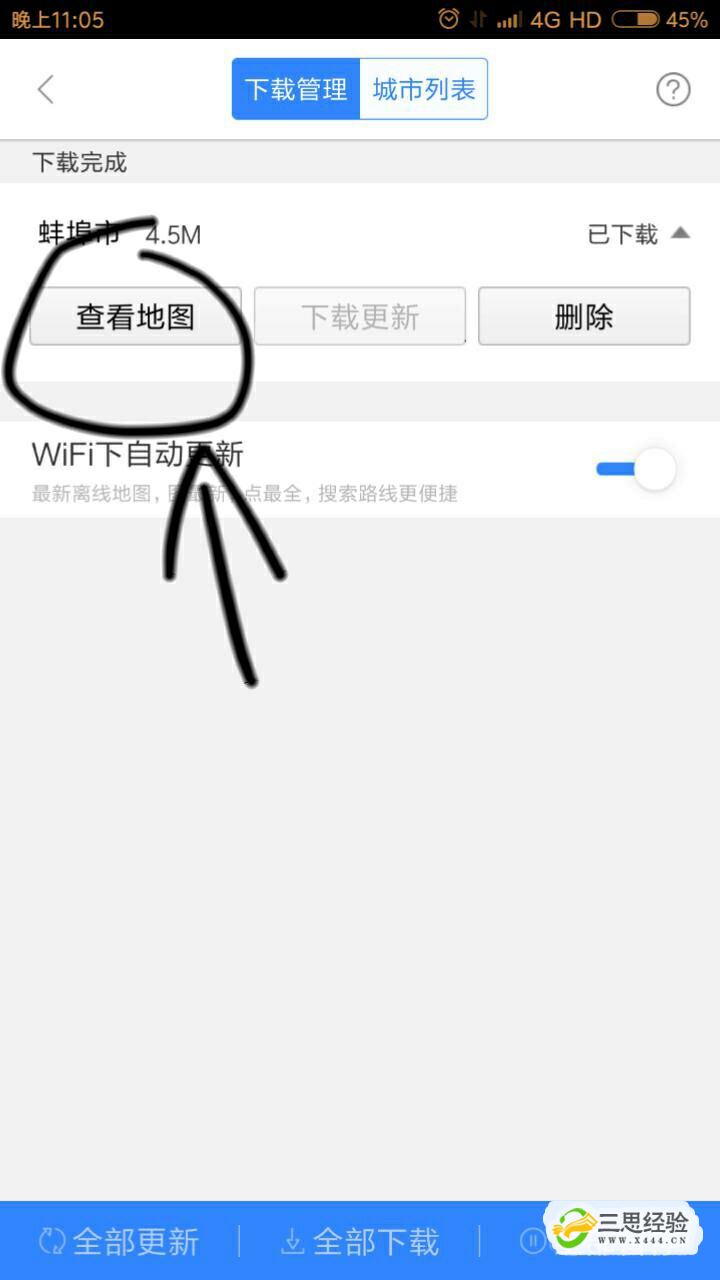Tap 查看地图 for 蚌埠市
The height and width of the screenshot is (1280, 720).
[x=136, y=317]
